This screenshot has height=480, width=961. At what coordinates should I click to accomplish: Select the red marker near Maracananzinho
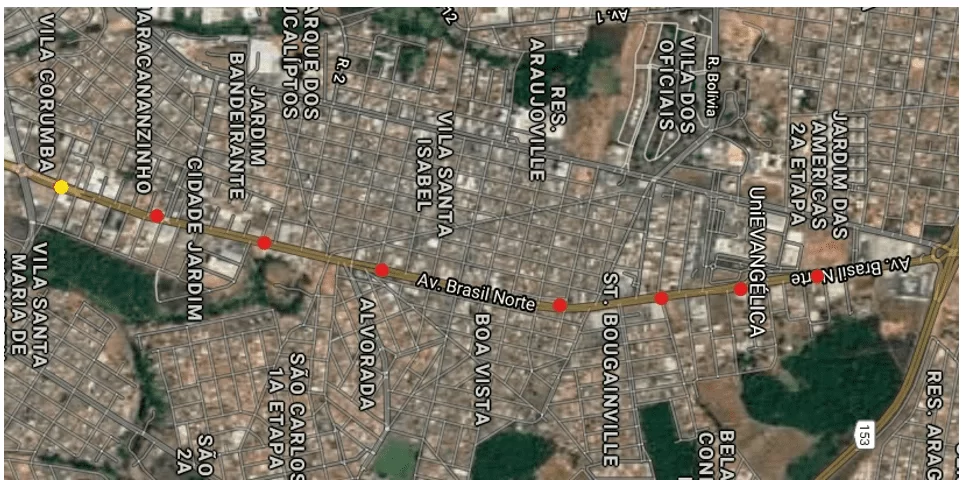pos(157,215)
